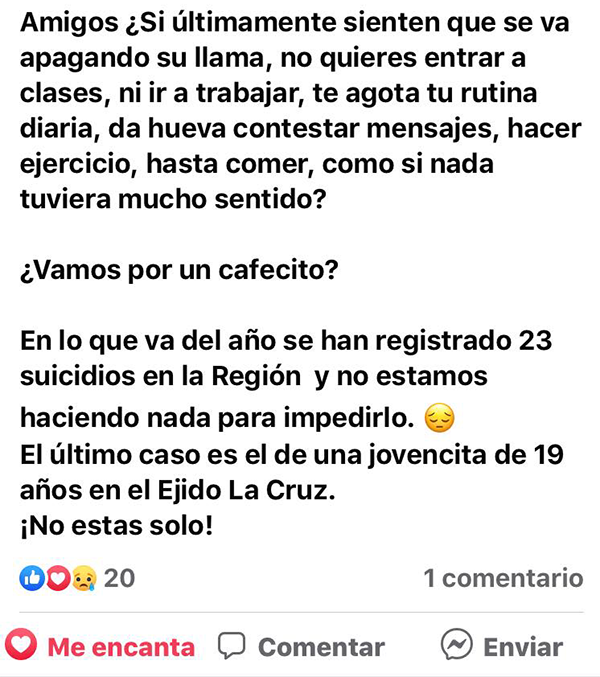Send the post via Enviar

tap(502, 646)
